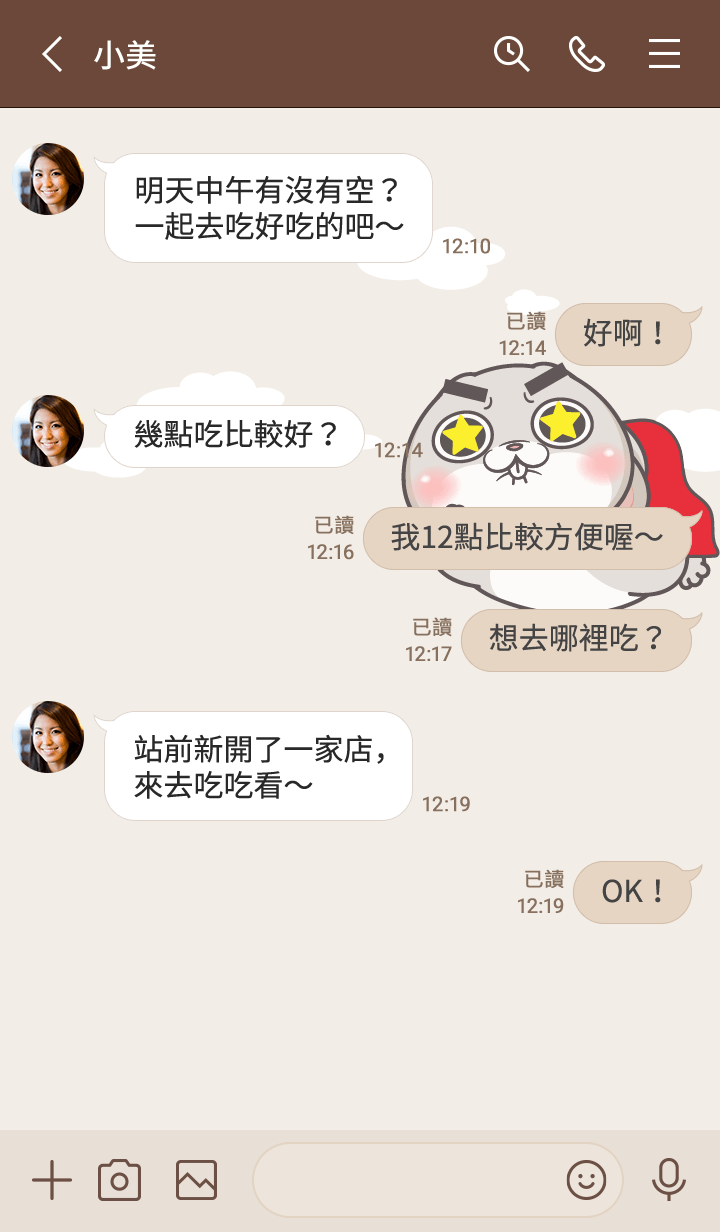Go back from the chat with 小美
720x1232 pixels.
tap(52, 54)
